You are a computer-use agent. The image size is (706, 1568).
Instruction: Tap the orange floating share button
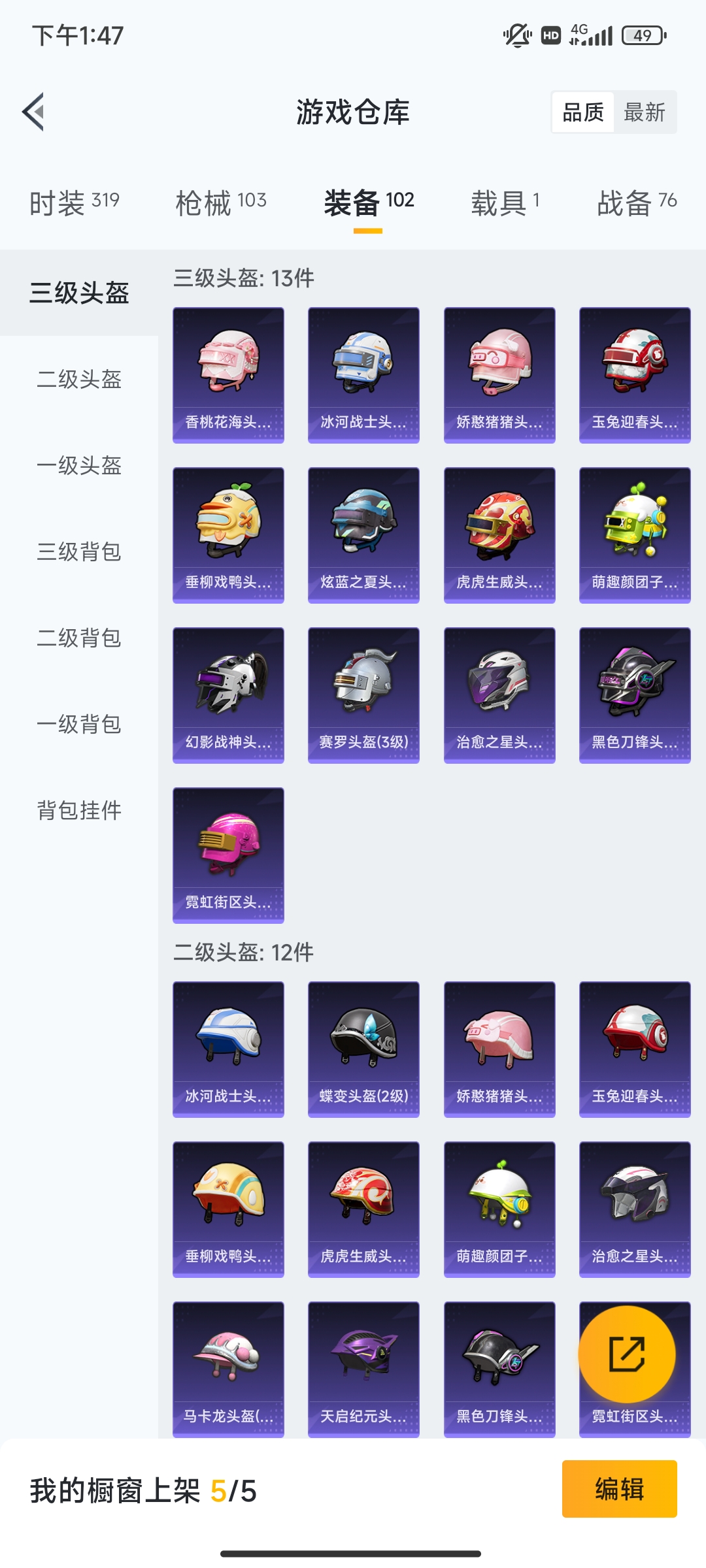click(627, 1354)
